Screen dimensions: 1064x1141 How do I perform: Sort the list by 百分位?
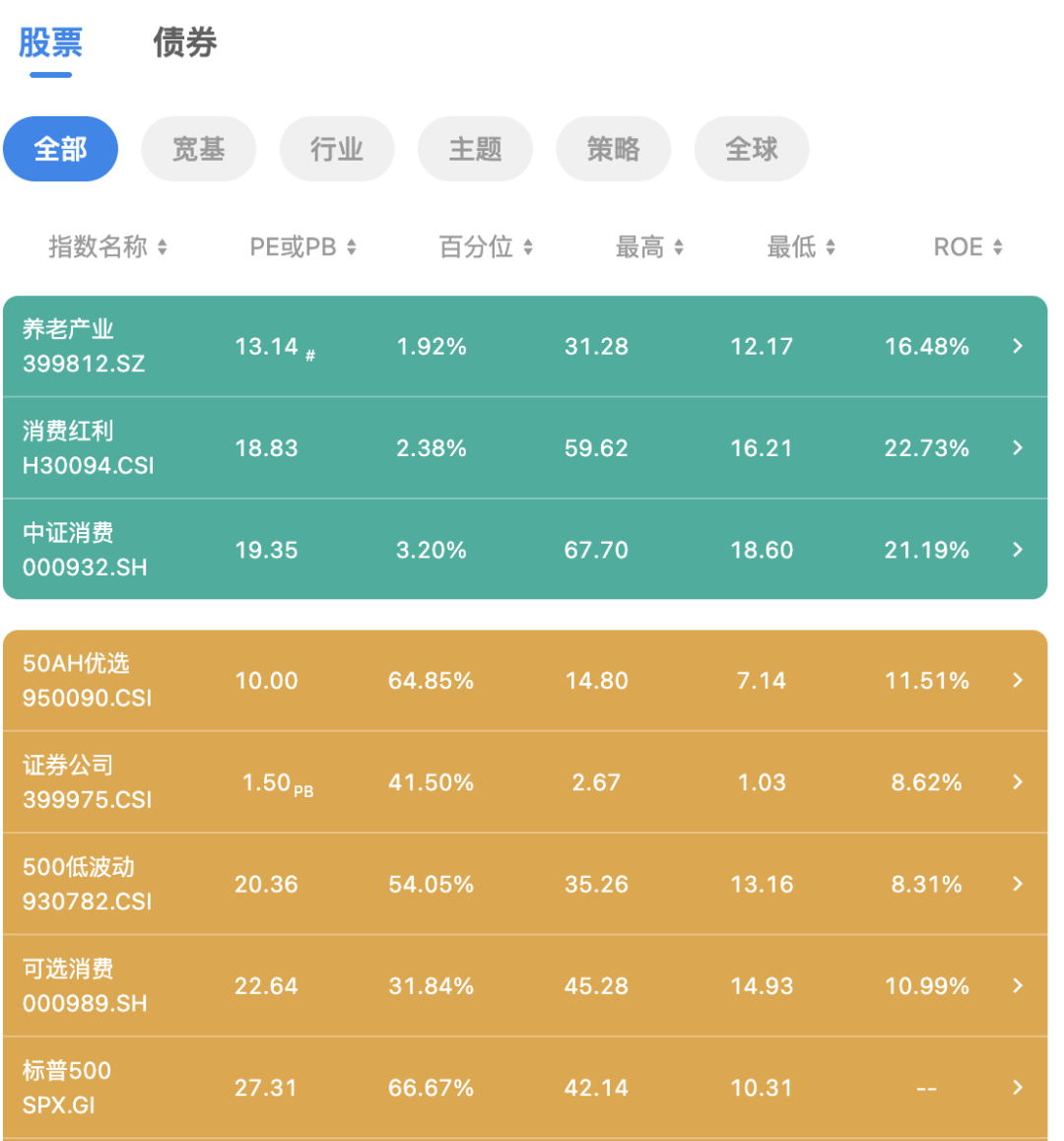[486, 247]
